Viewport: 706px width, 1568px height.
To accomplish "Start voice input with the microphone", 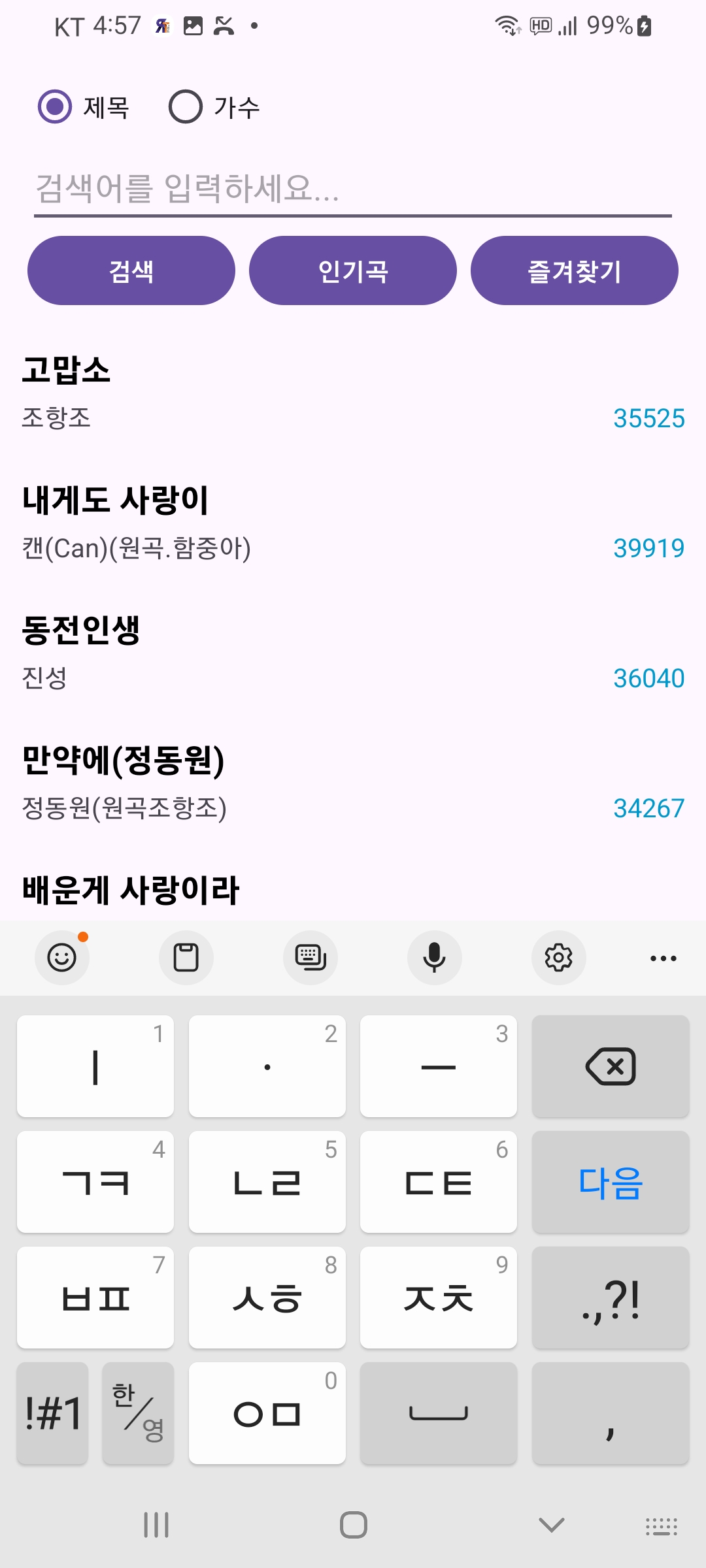I will 434,958.
